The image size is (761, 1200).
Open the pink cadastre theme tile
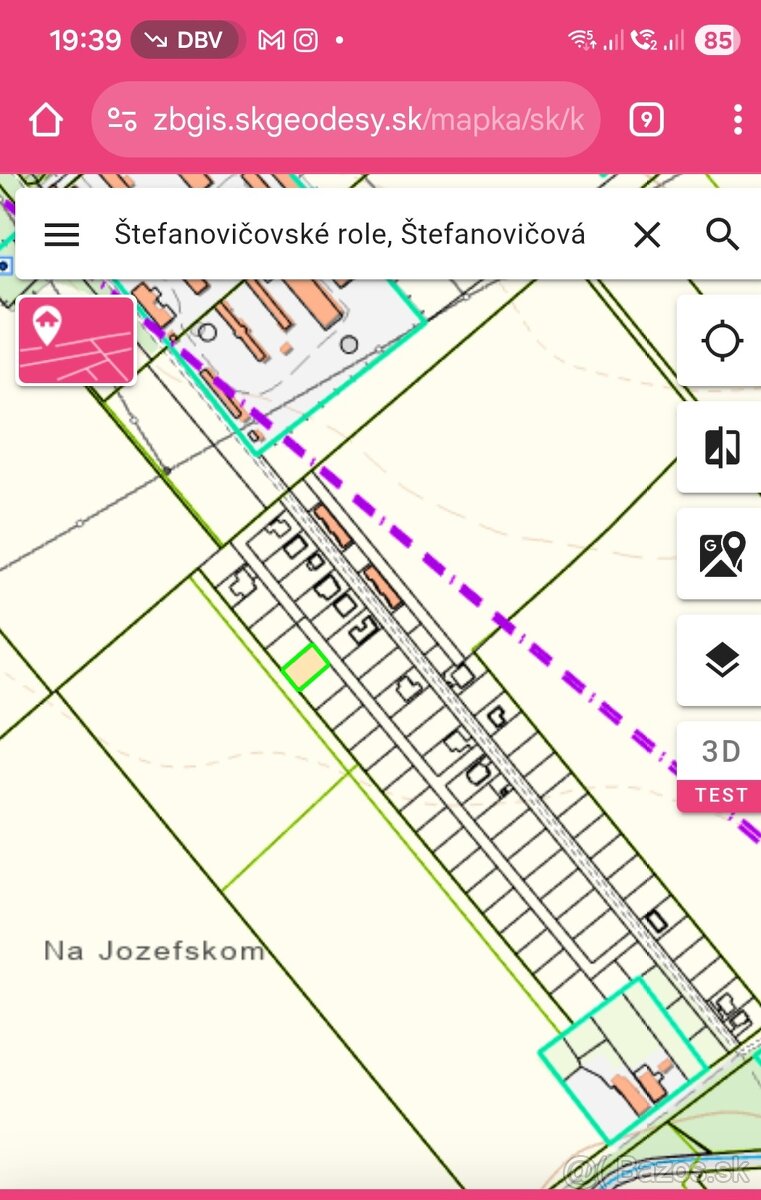click(x=76, y=340)
